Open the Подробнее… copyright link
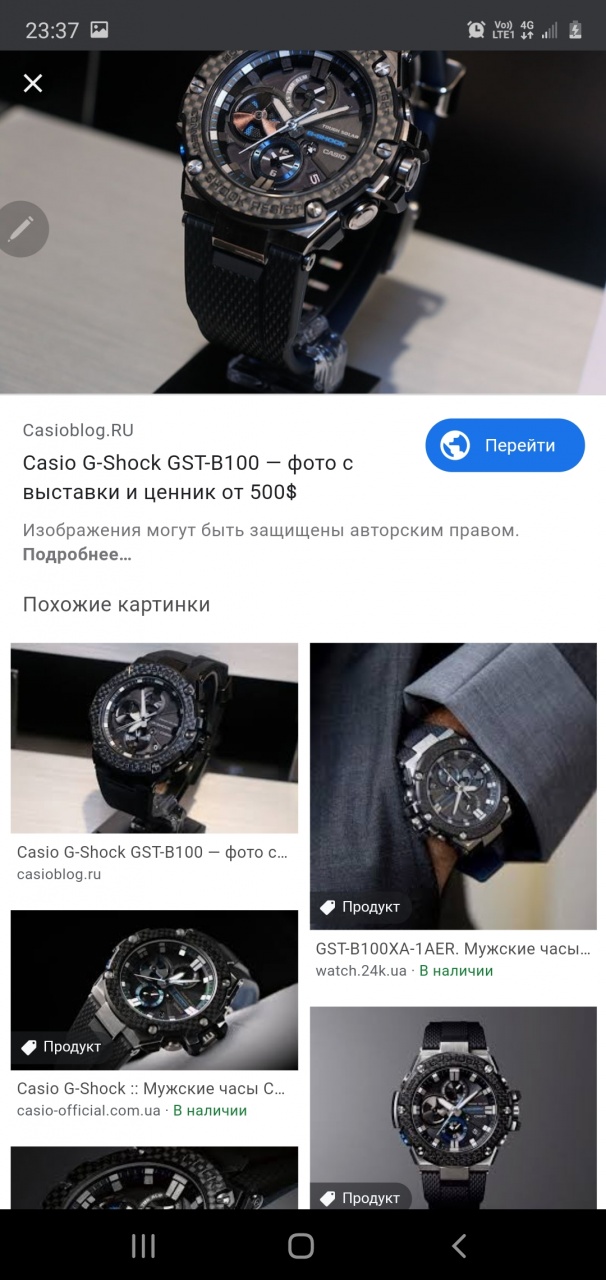This screenshot has height=1280, width=606. 77,554
